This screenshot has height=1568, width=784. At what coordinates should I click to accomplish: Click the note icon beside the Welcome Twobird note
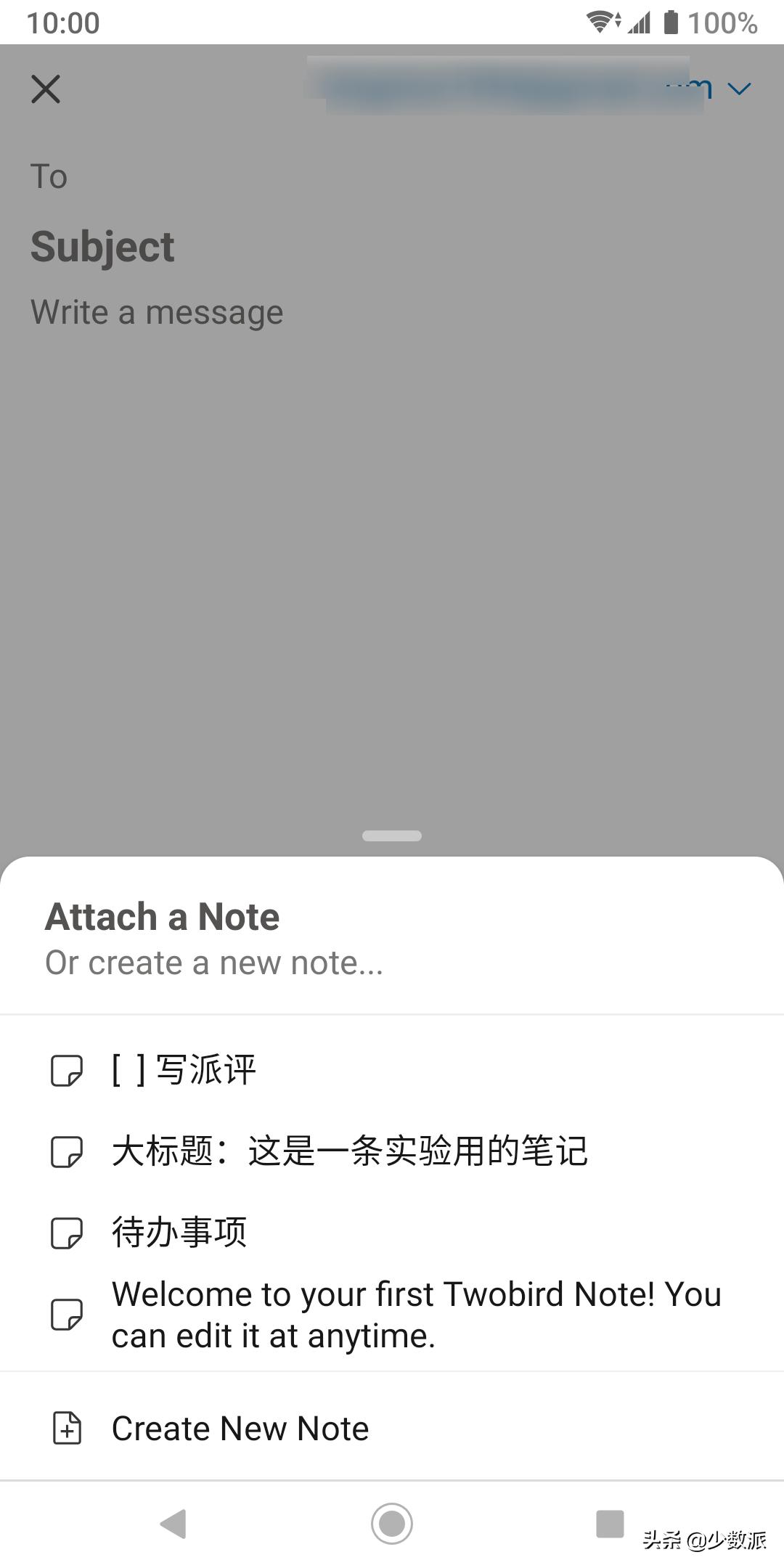click(x=67, y=1314)
